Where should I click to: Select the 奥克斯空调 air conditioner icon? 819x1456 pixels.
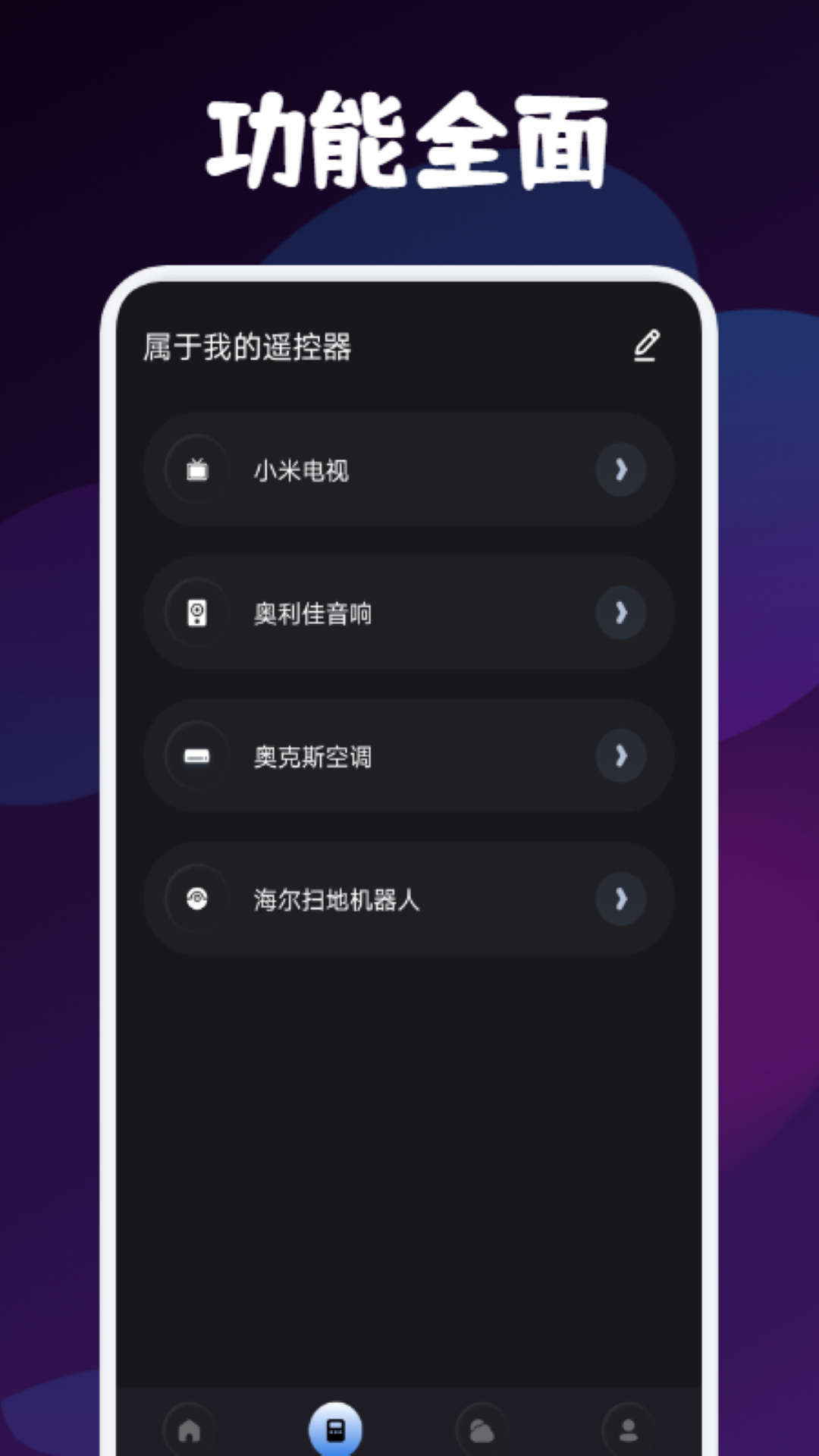197,756
